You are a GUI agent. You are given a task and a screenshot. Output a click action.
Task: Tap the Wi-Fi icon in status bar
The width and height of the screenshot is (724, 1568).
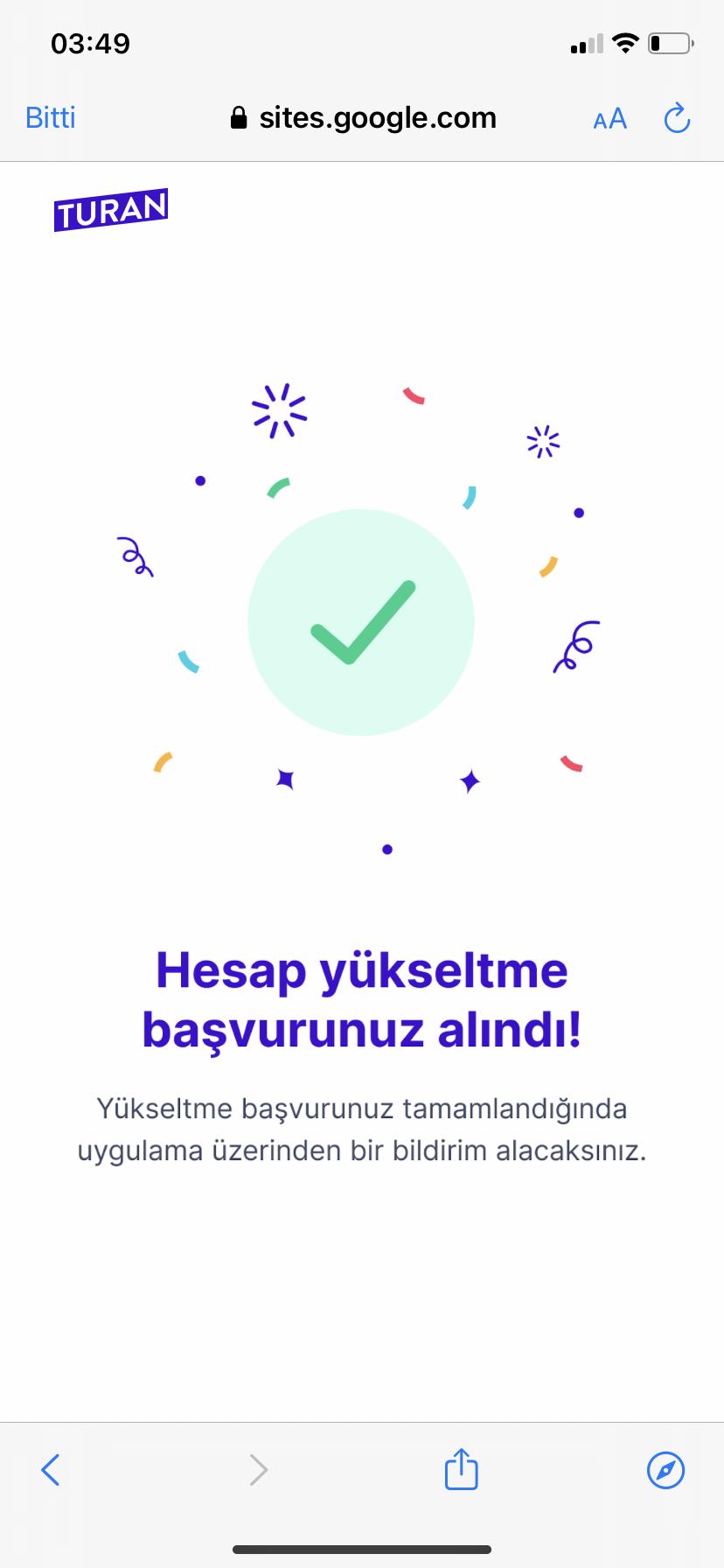[626, 42]
